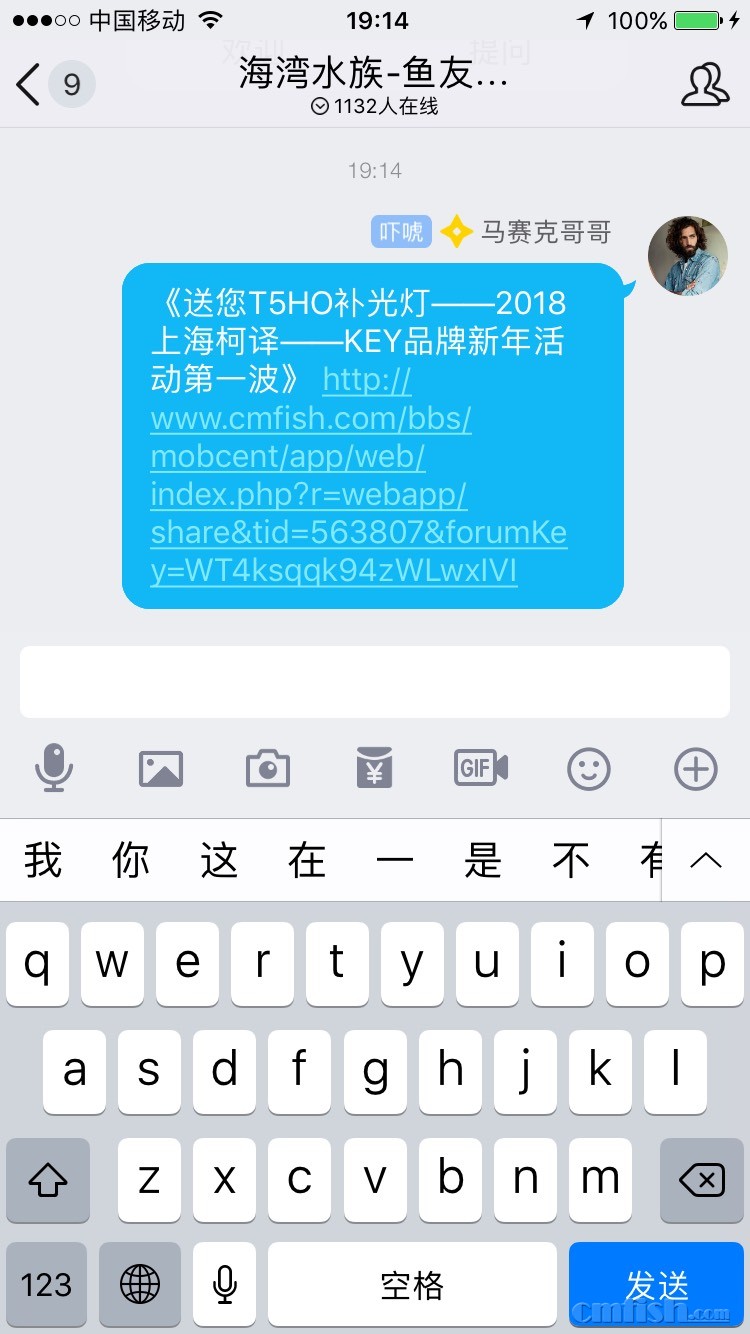Open the emoji smiley panel
The width and height of the screenshot is (750, 1334).
tap(589, 769)
